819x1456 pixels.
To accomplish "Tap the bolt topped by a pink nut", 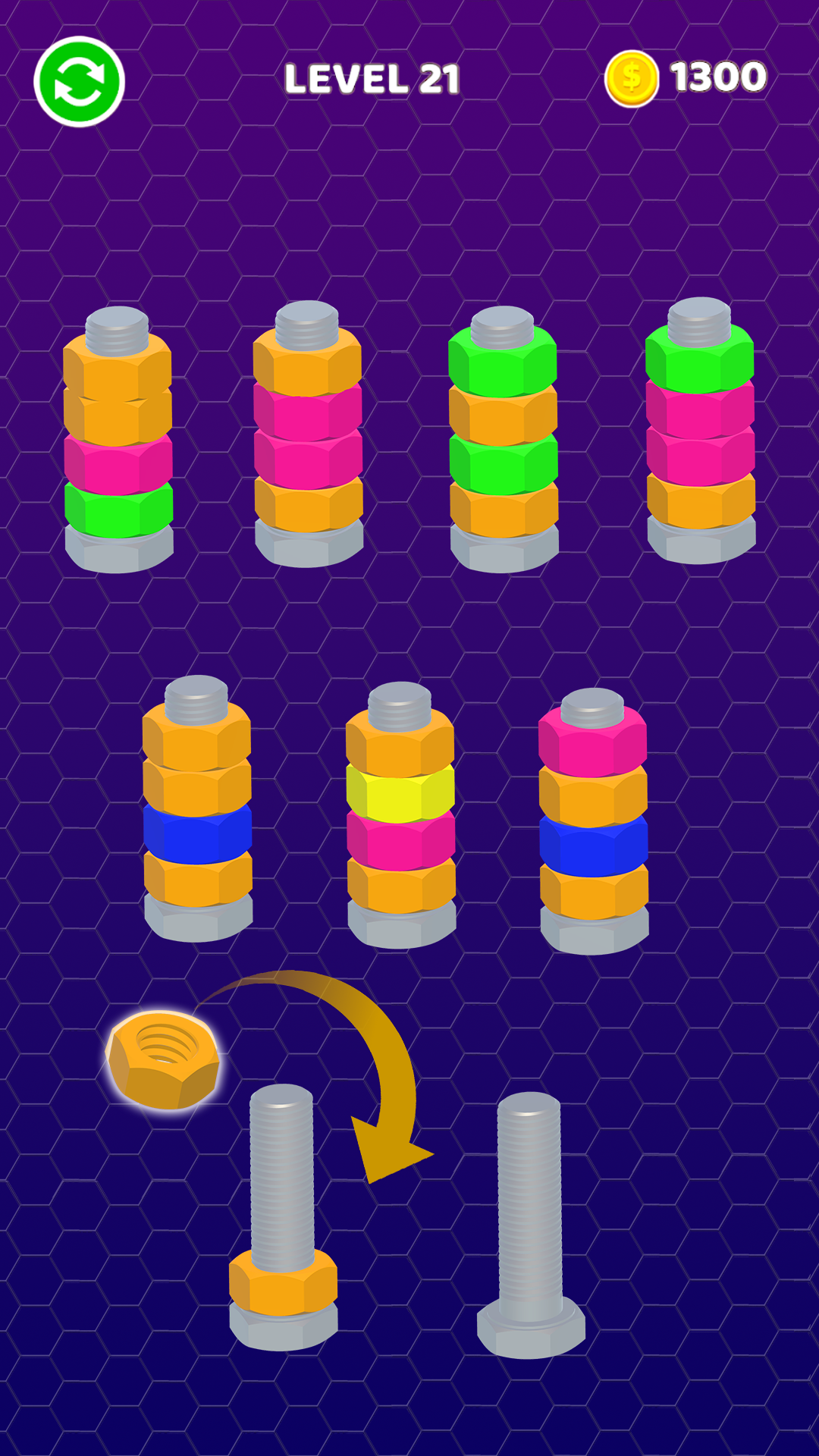I will [593, 819].
